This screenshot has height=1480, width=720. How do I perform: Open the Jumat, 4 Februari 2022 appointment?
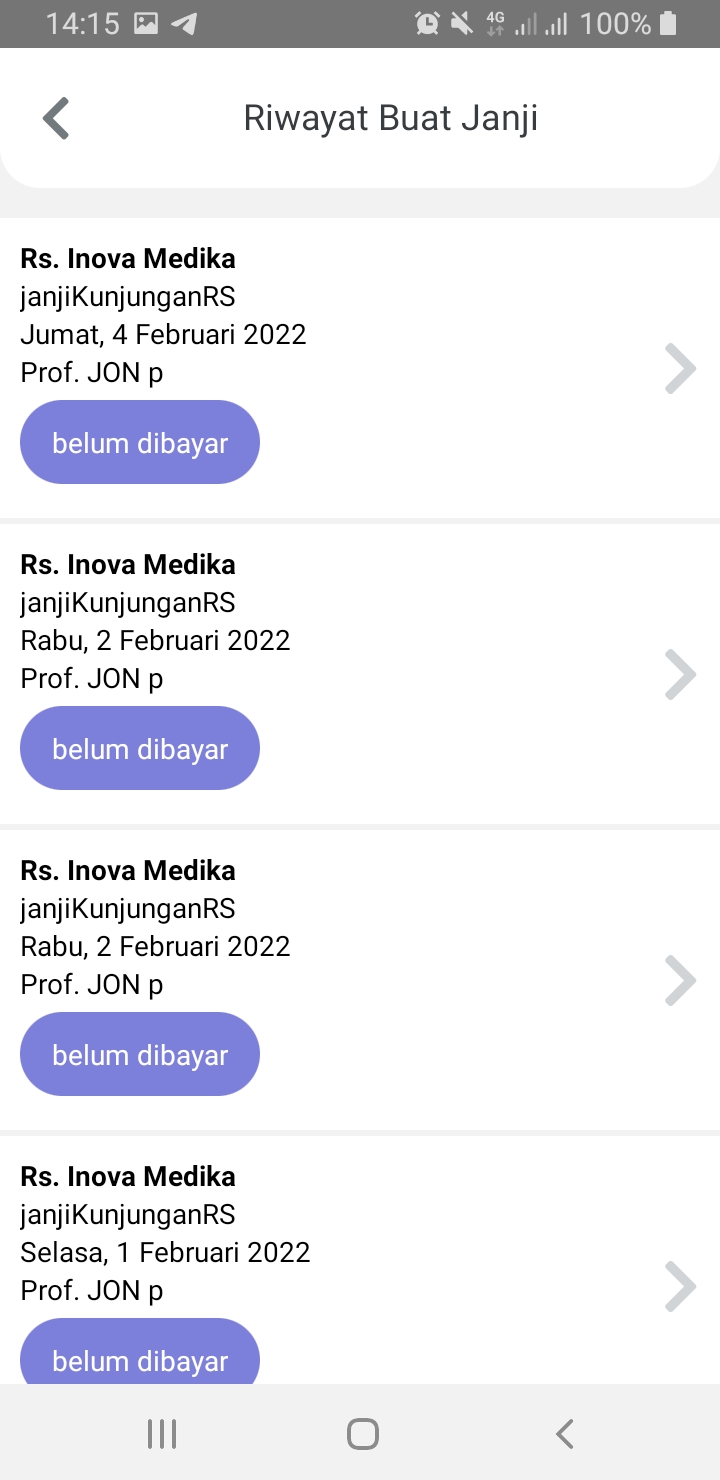(360, 368)
